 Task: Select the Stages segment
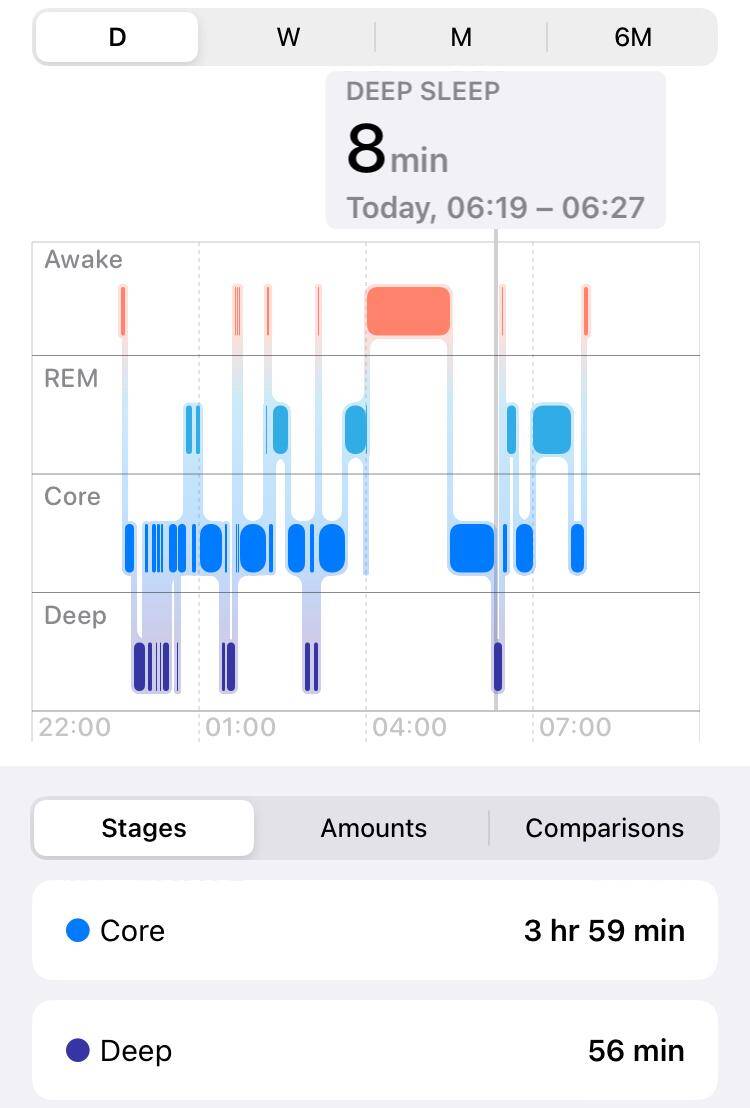[x=144, y=828]
